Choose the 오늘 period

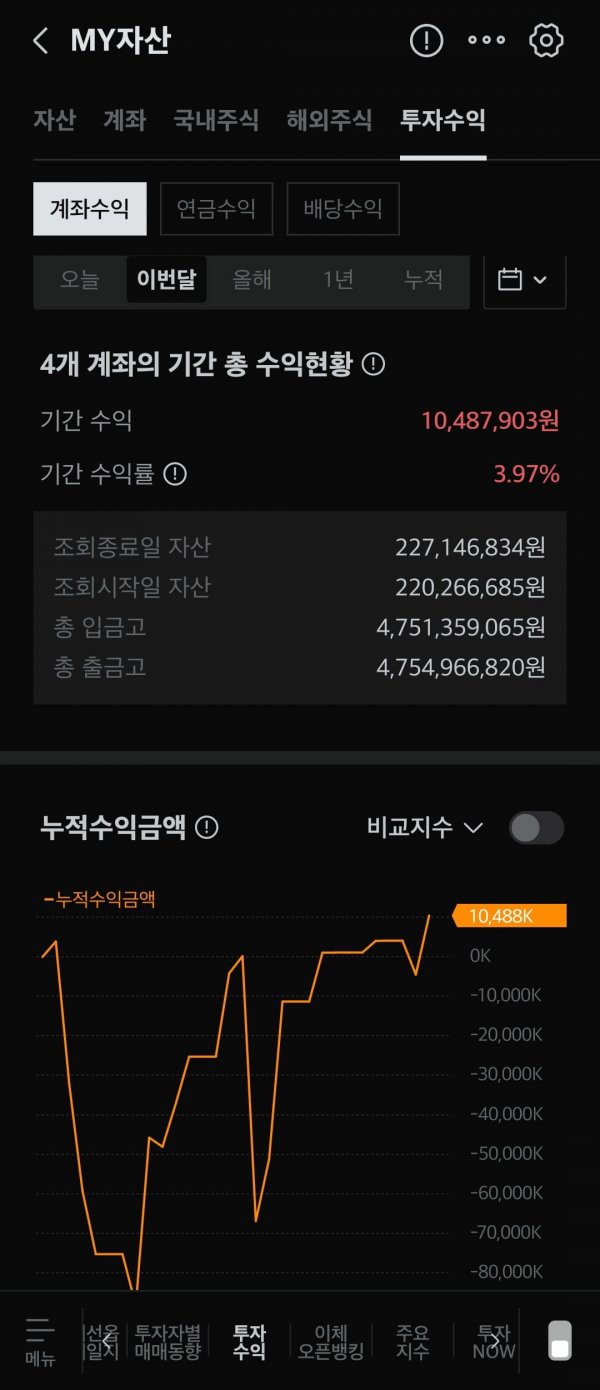coord(80,279)
